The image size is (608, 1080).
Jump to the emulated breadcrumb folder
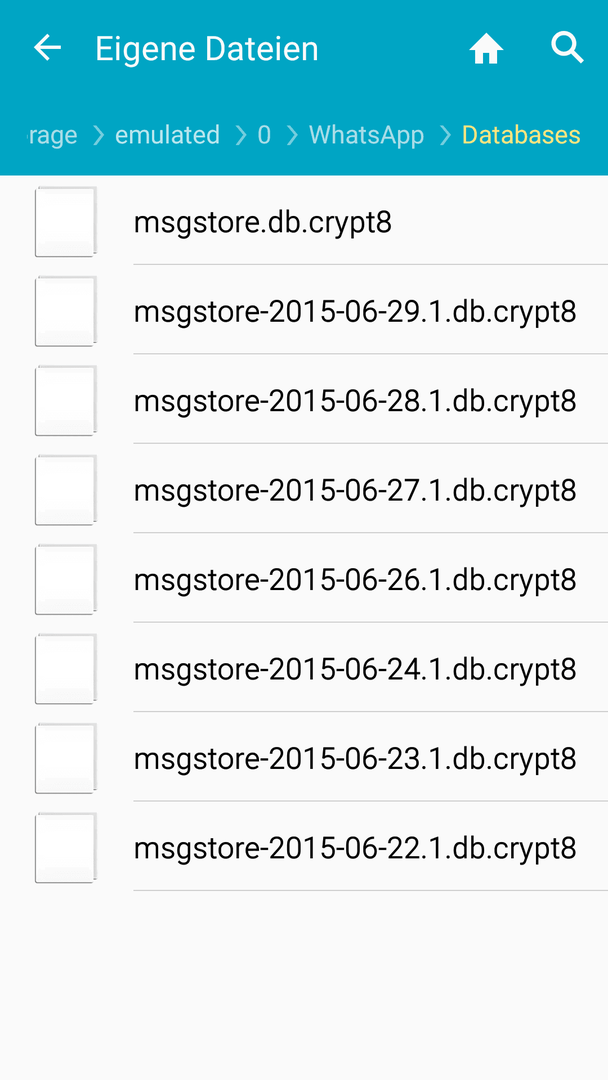[x=167, y=135]
